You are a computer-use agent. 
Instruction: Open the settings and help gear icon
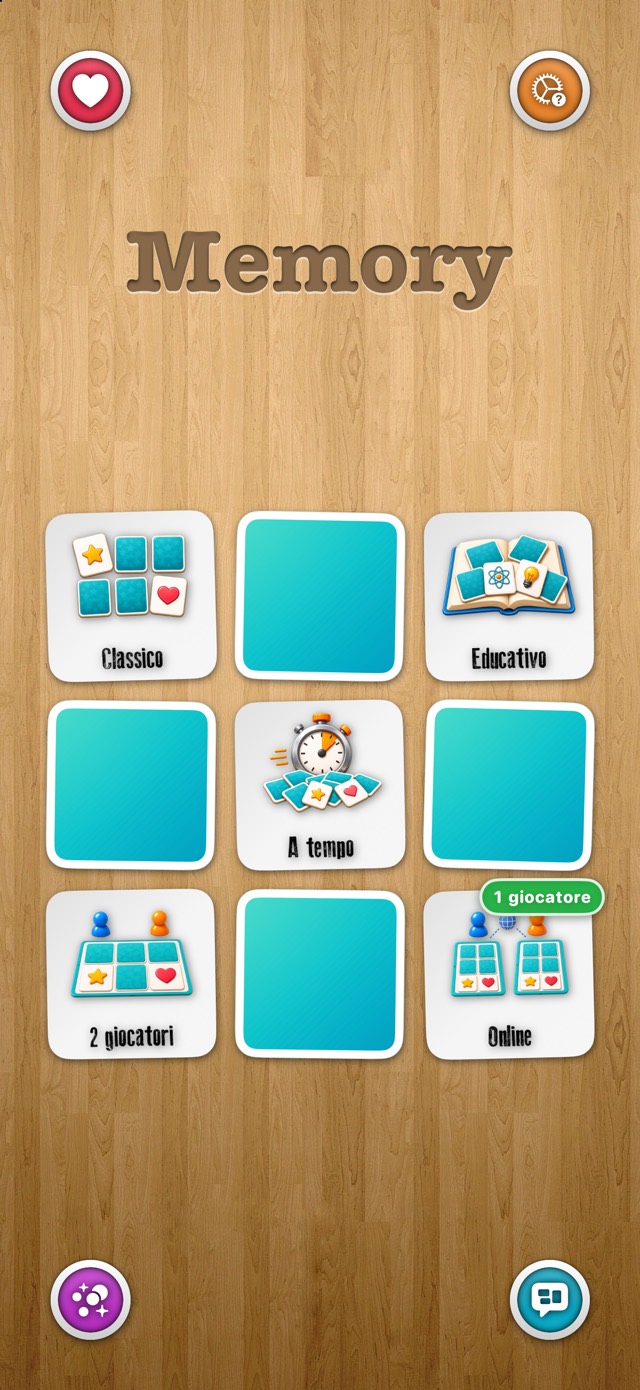coord(550,91)
